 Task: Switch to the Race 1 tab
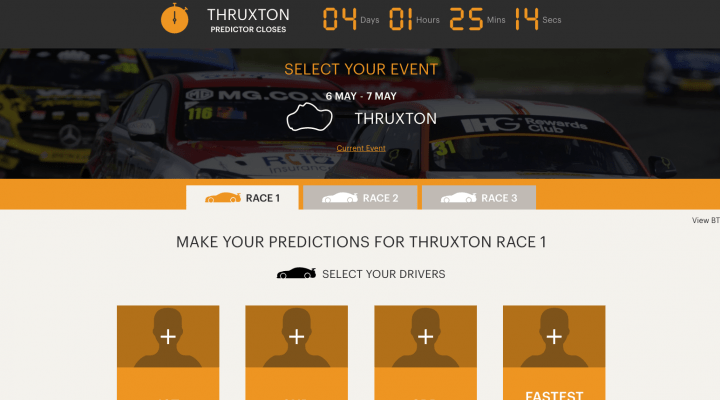tap(242, 198)
